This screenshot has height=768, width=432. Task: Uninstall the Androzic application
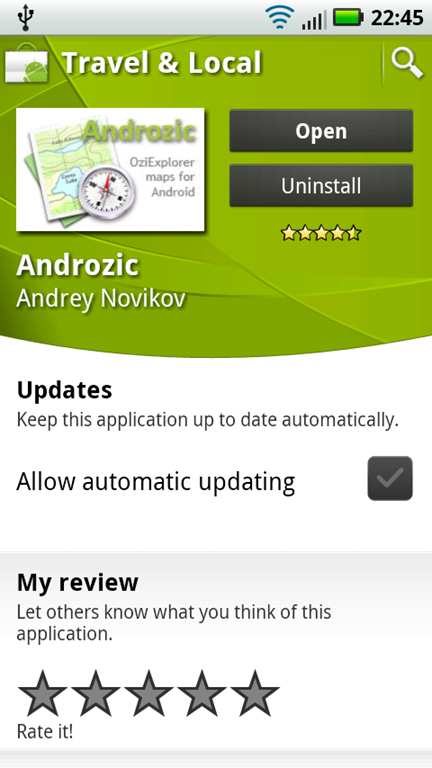[x=321, y=186]
